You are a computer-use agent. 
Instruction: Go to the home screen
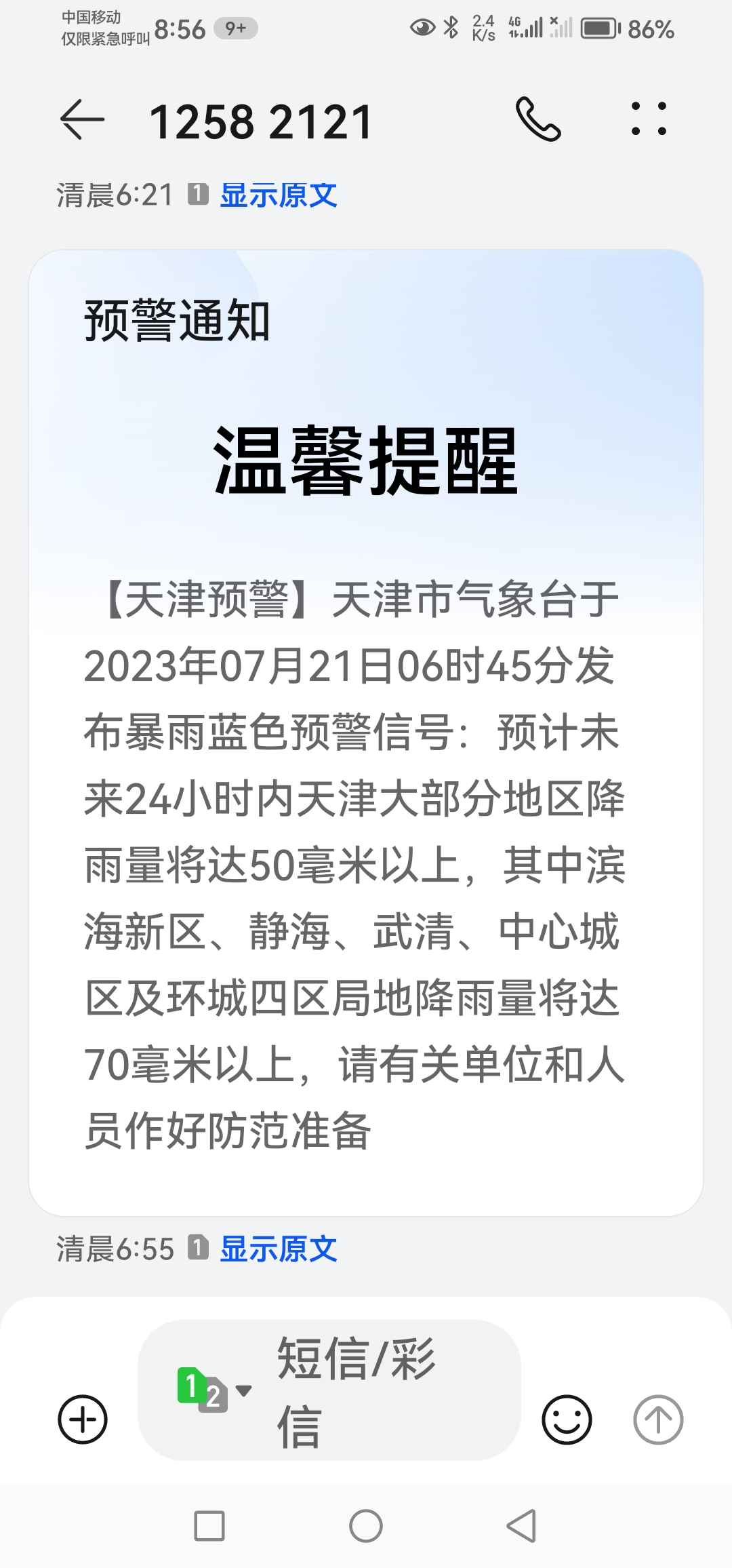(x=366, y=1526)
